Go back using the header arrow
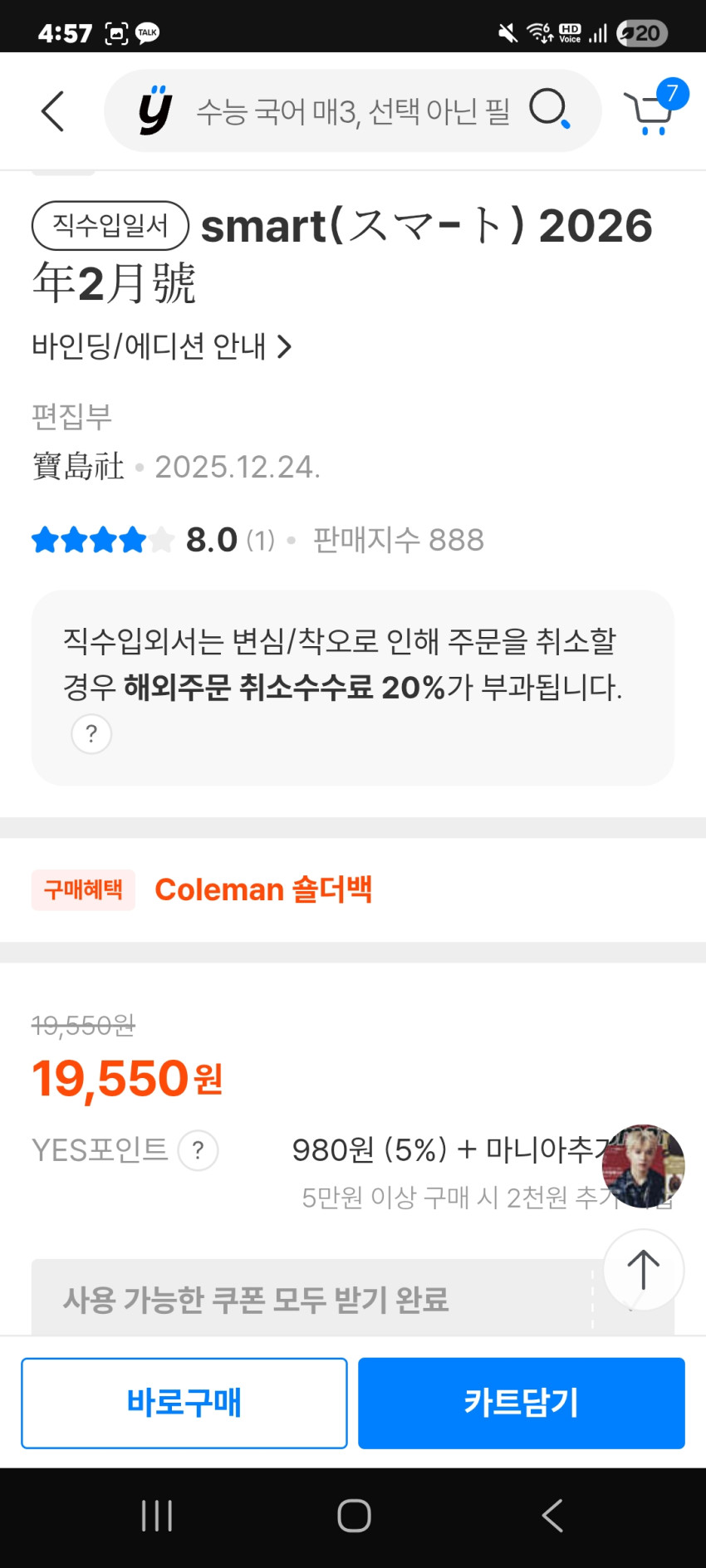The height and width of the screenshot is (1568, 706). [x=52, y=111]
